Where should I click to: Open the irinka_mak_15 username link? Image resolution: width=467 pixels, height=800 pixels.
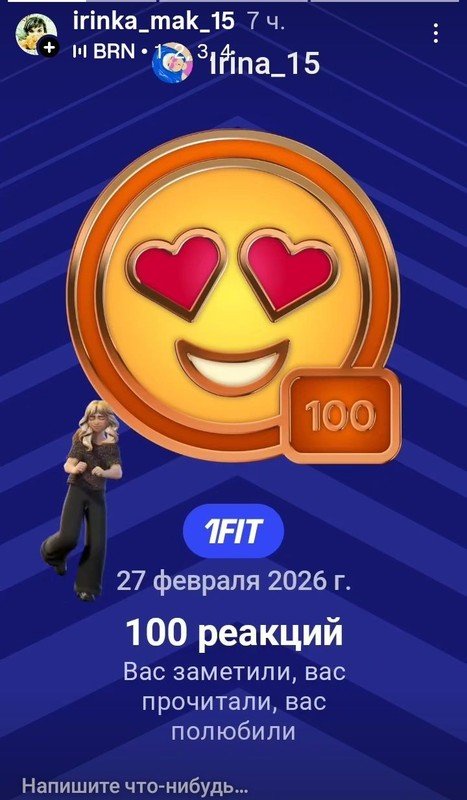tap(154, 21)
